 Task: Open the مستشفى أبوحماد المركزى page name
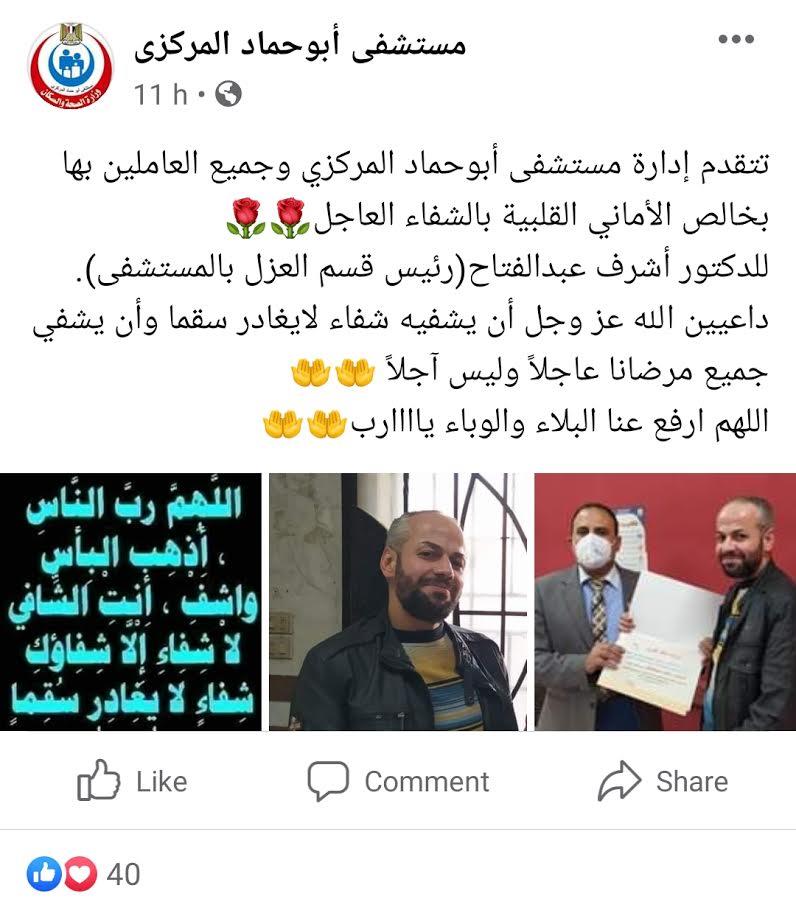point(301,45)
